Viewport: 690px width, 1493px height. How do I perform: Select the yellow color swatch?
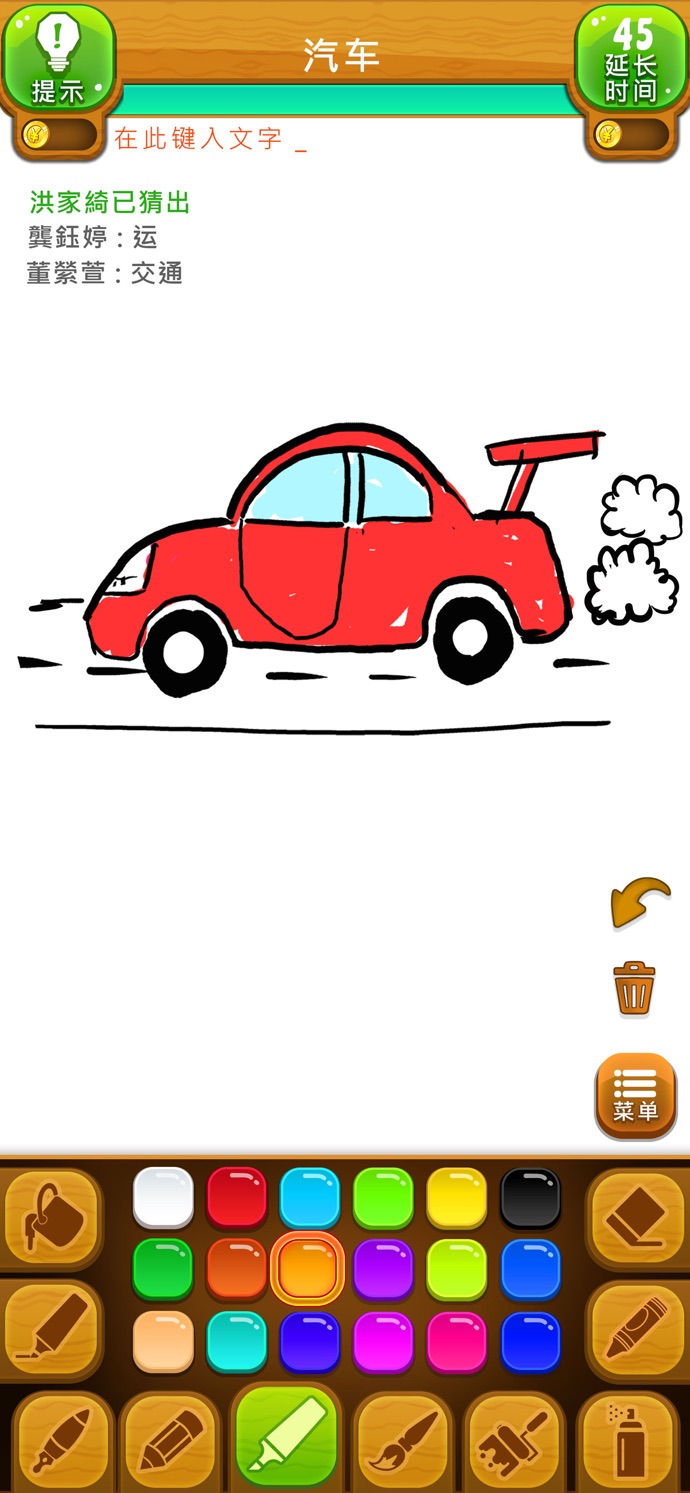pyautogui.click(x=456, y=1197)
